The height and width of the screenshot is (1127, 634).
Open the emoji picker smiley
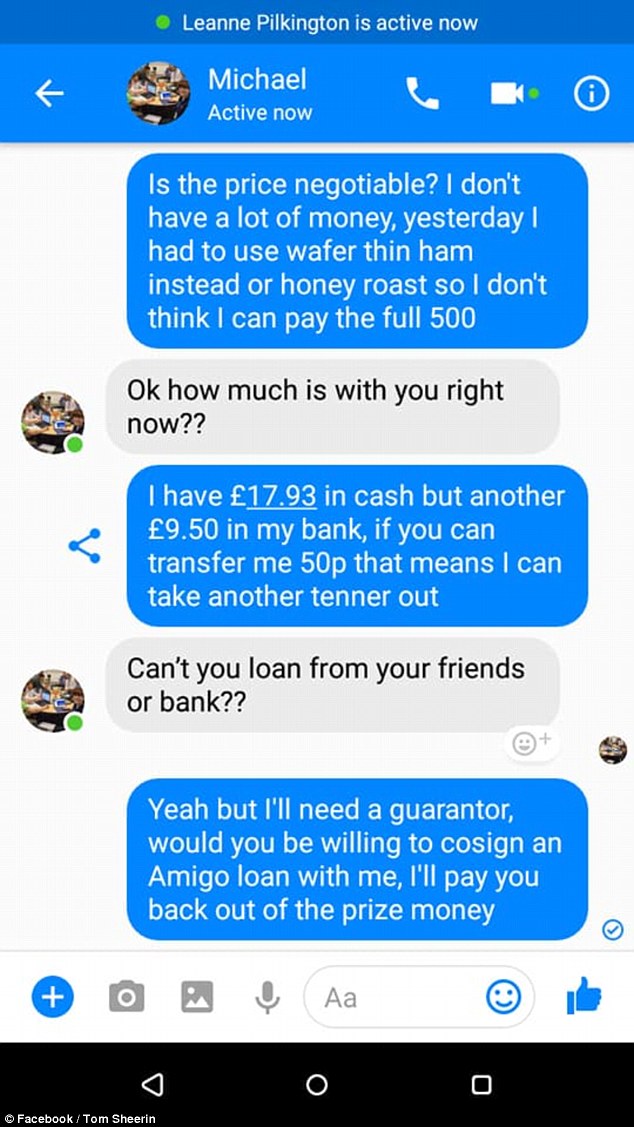pyautogui.click(x=503, y=996)
